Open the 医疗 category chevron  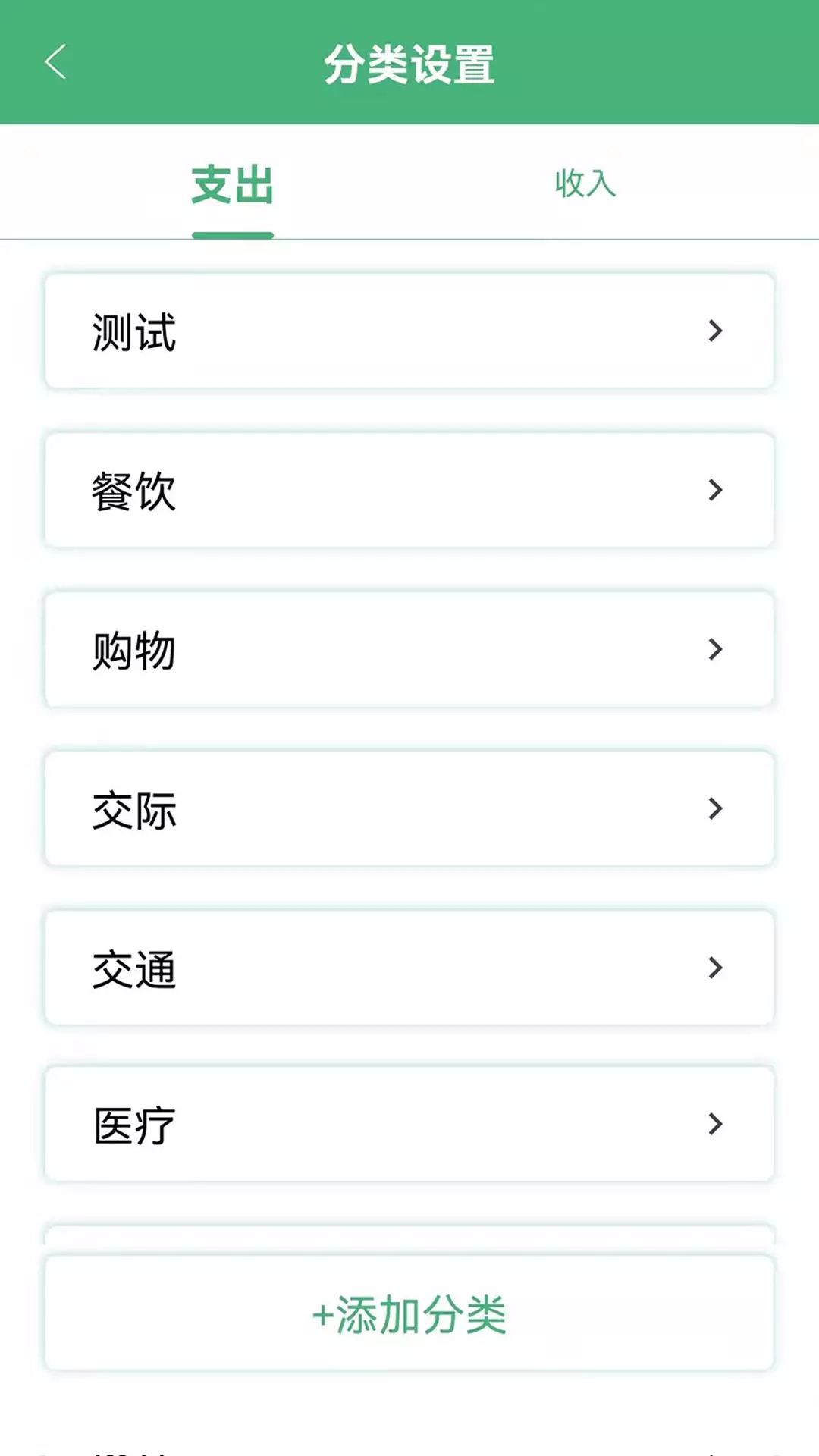[x=714, y=1124]
